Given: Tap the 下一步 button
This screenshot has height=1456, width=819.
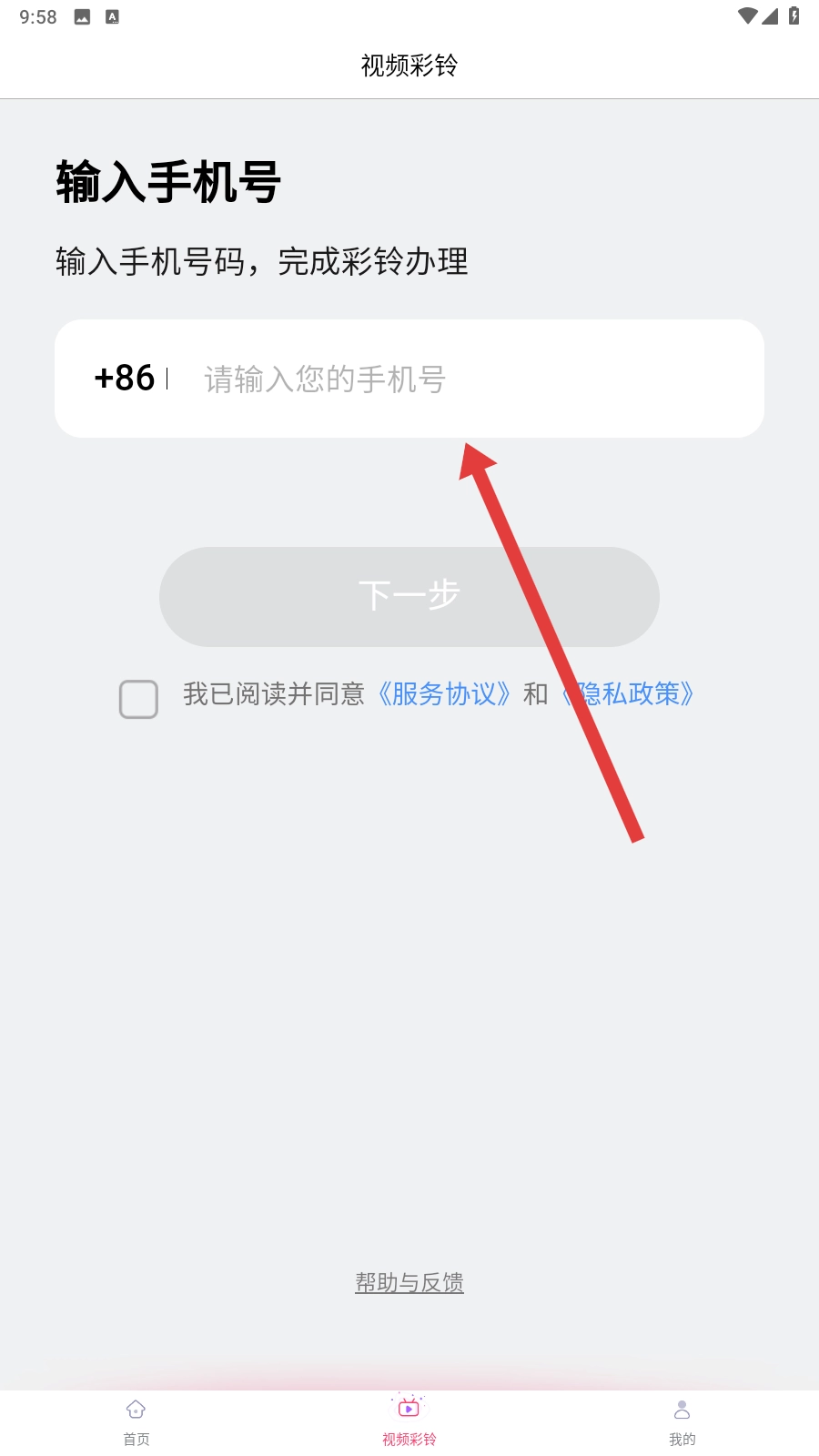Looking at the screenshot, I should (x=409, y=597).
